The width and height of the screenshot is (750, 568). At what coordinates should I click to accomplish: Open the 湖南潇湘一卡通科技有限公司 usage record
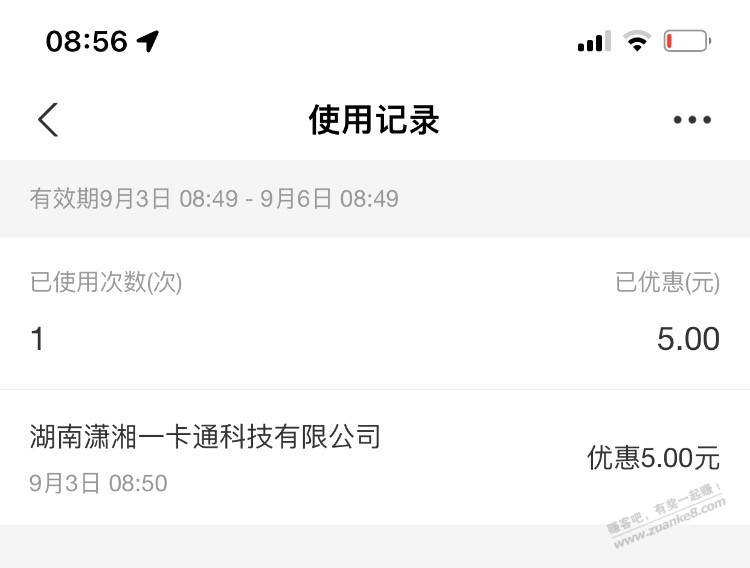(374, 458)
